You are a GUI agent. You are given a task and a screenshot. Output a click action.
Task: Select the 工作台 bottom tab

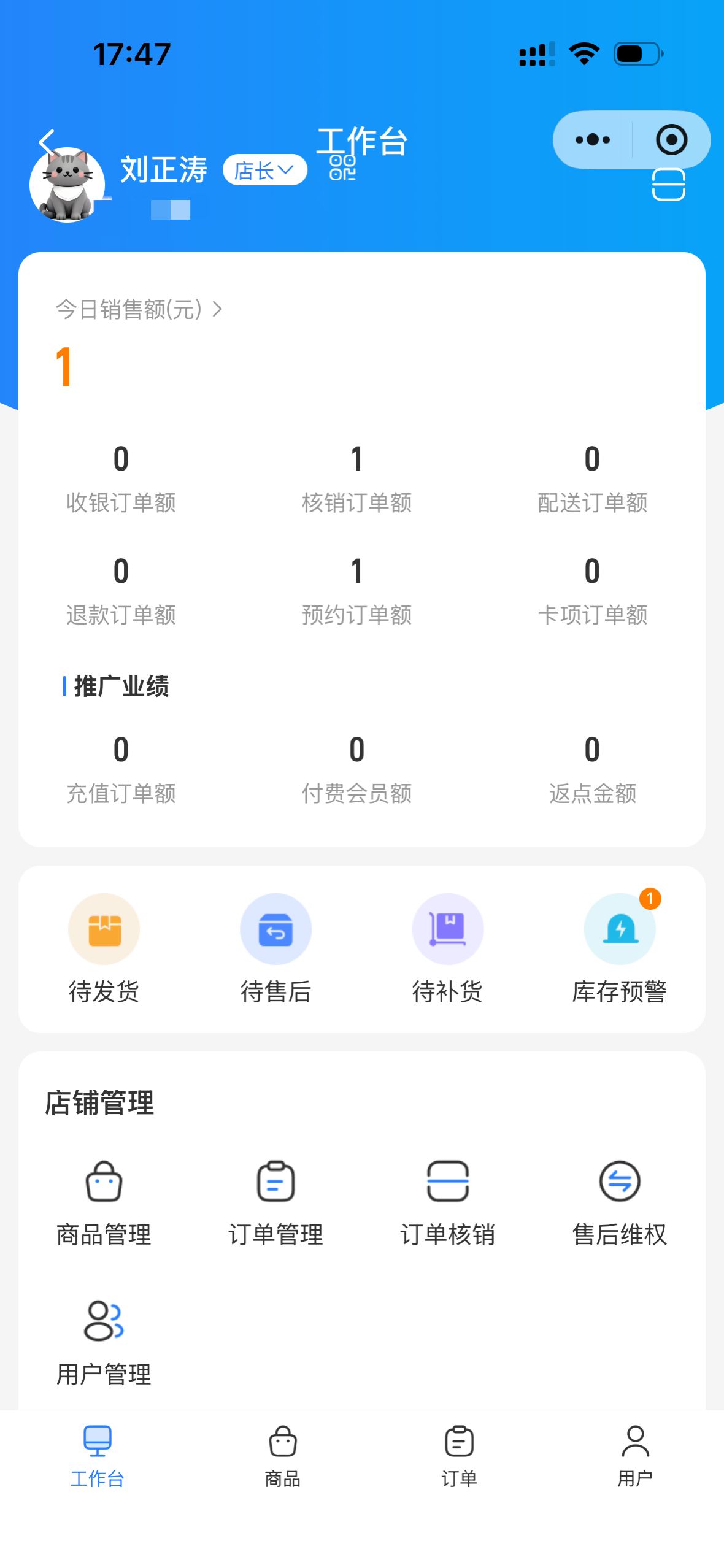97,1456
